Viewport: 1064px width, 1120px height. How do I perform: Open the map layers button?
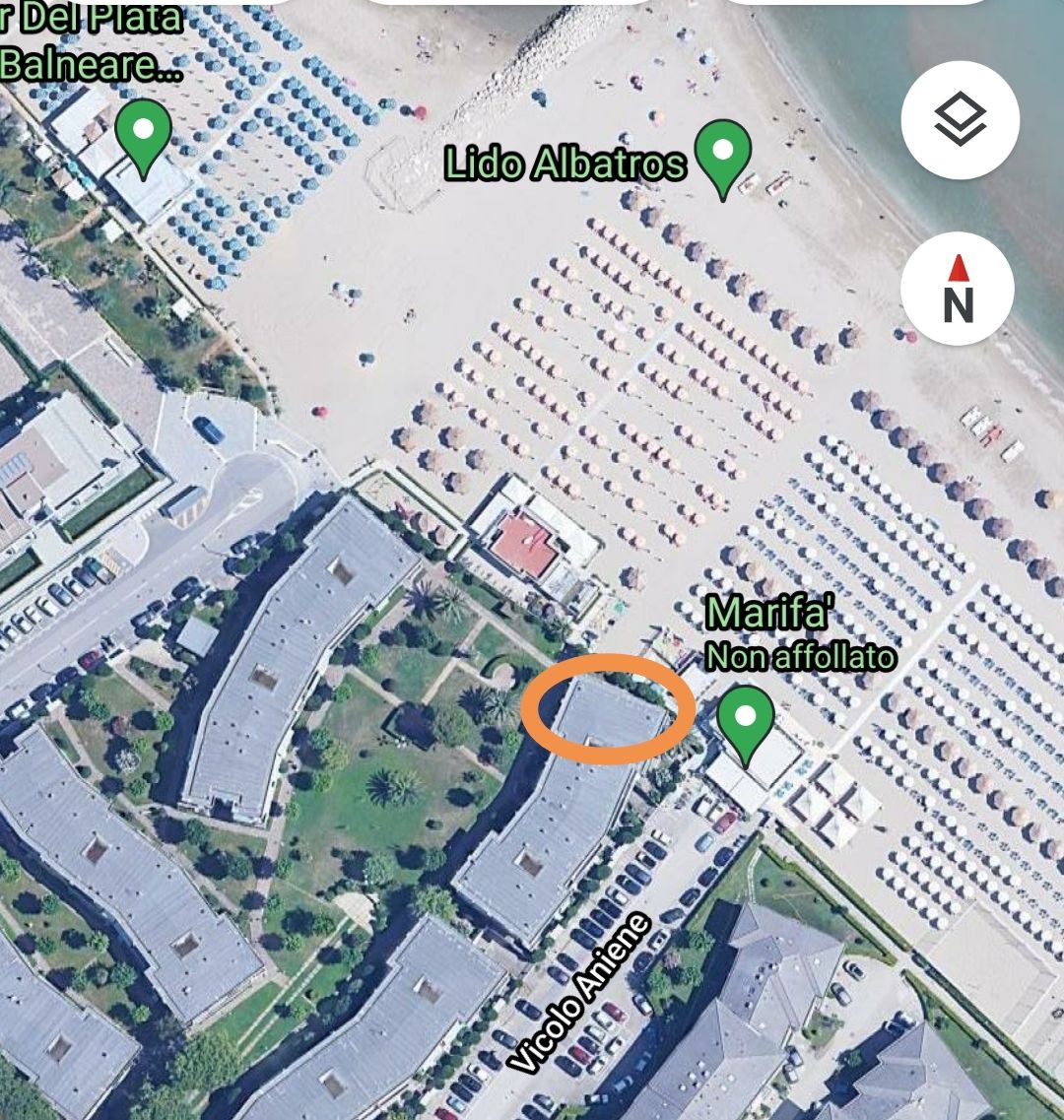pos(960,120)
